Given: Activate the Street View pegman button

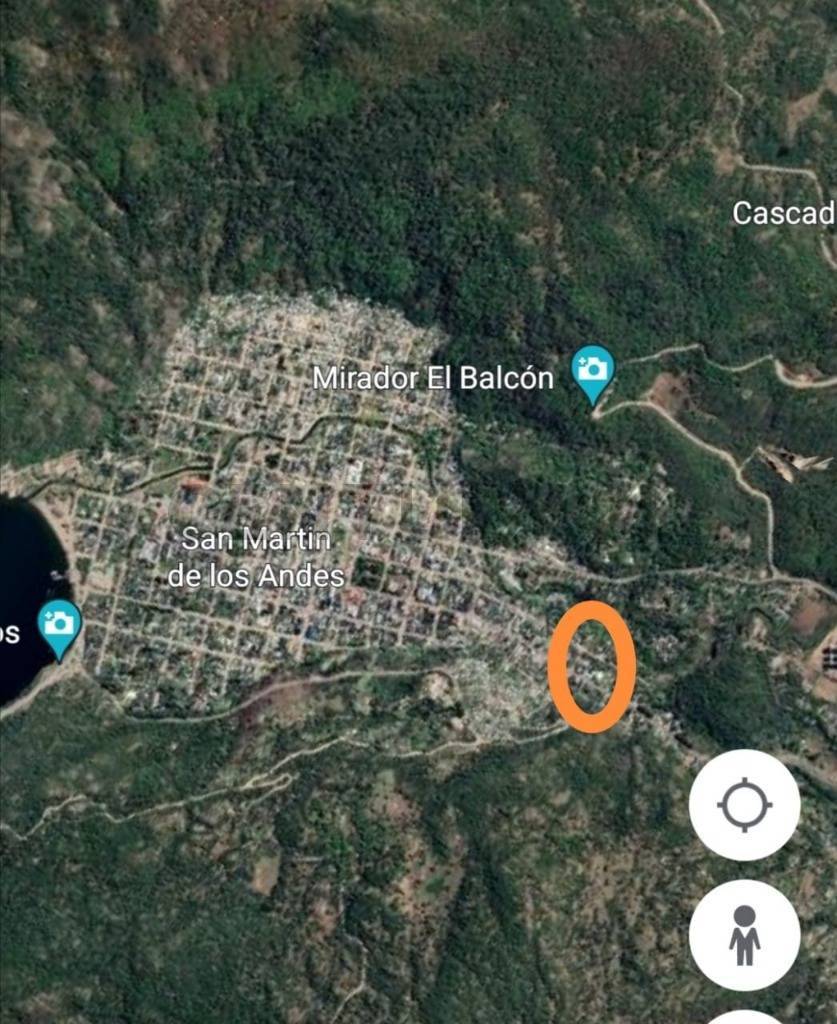Looking at the screenshot, I should (x=744, y=935).
